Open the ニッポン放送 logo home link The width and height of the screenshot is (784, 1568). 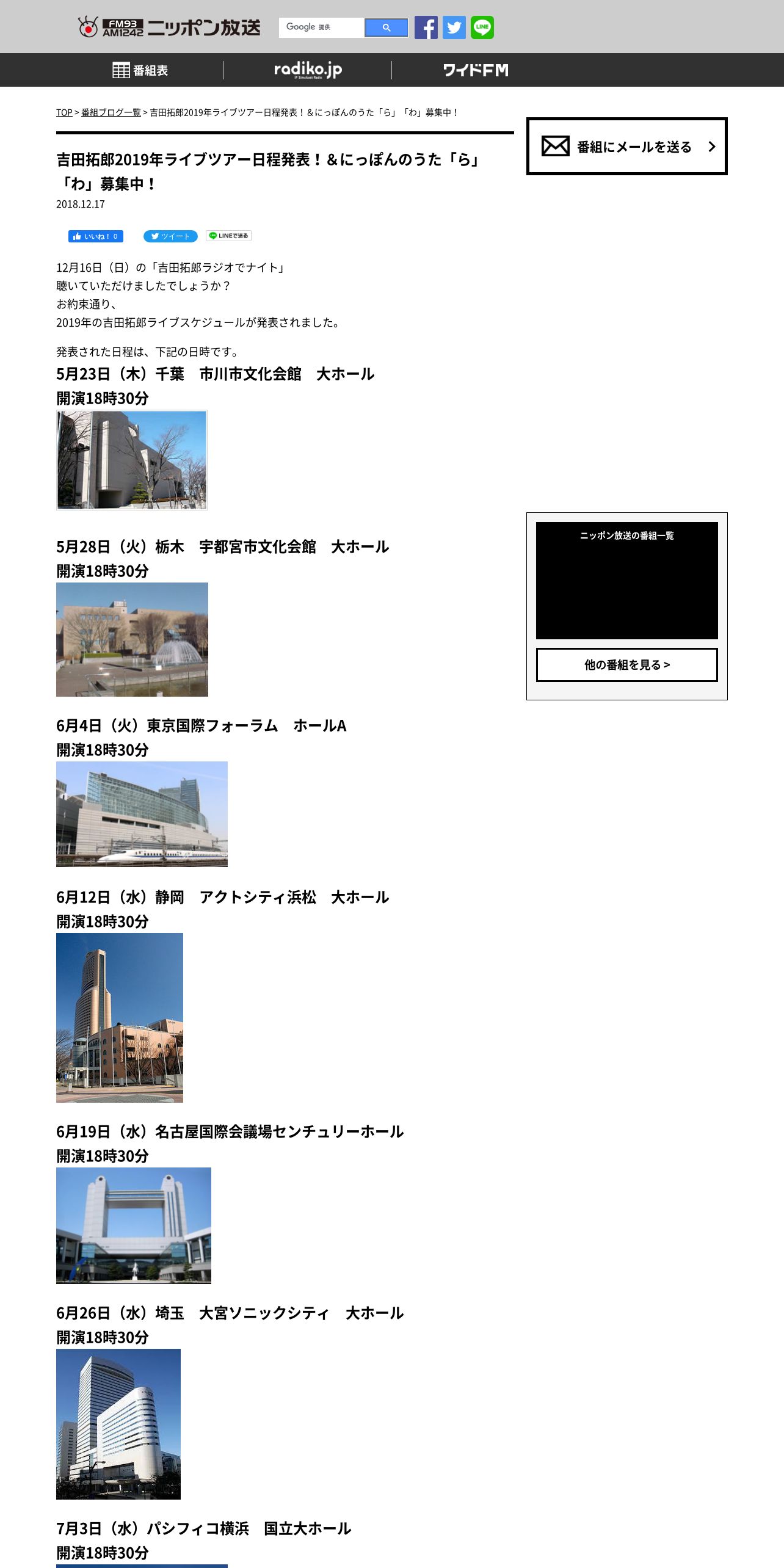click(x=169, y=27)
